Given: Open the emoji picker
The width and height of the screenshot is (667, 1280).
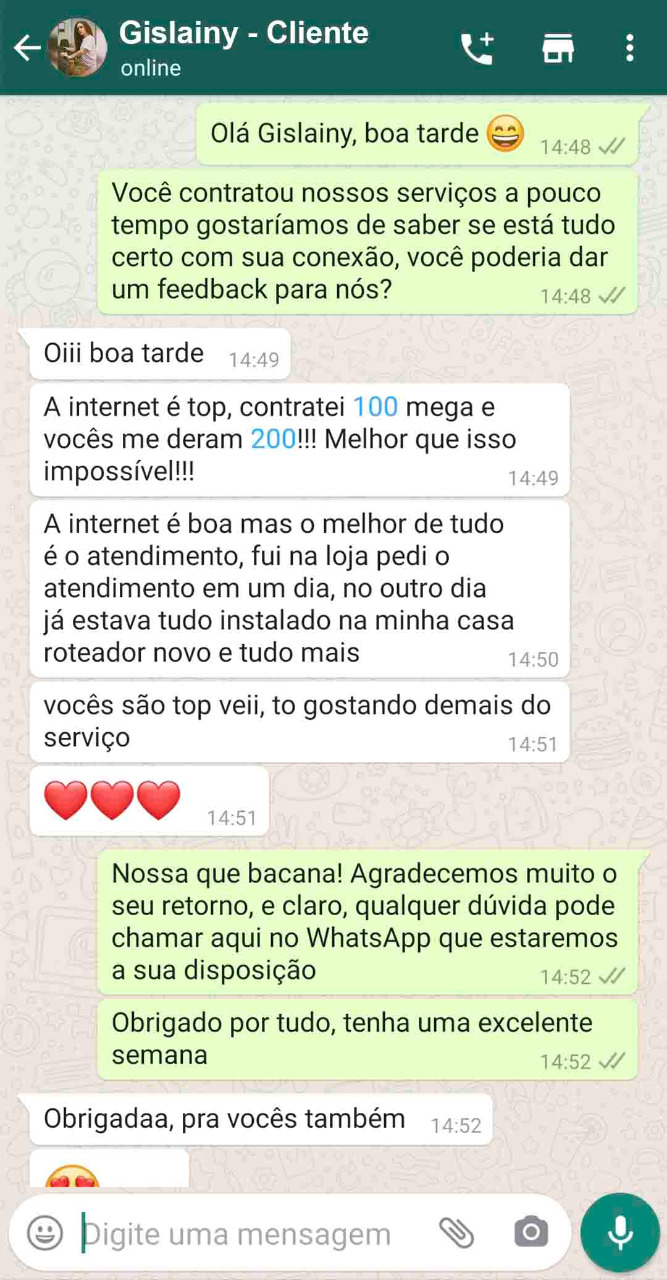Looking at the screenshot, I should pos(44,1233).
